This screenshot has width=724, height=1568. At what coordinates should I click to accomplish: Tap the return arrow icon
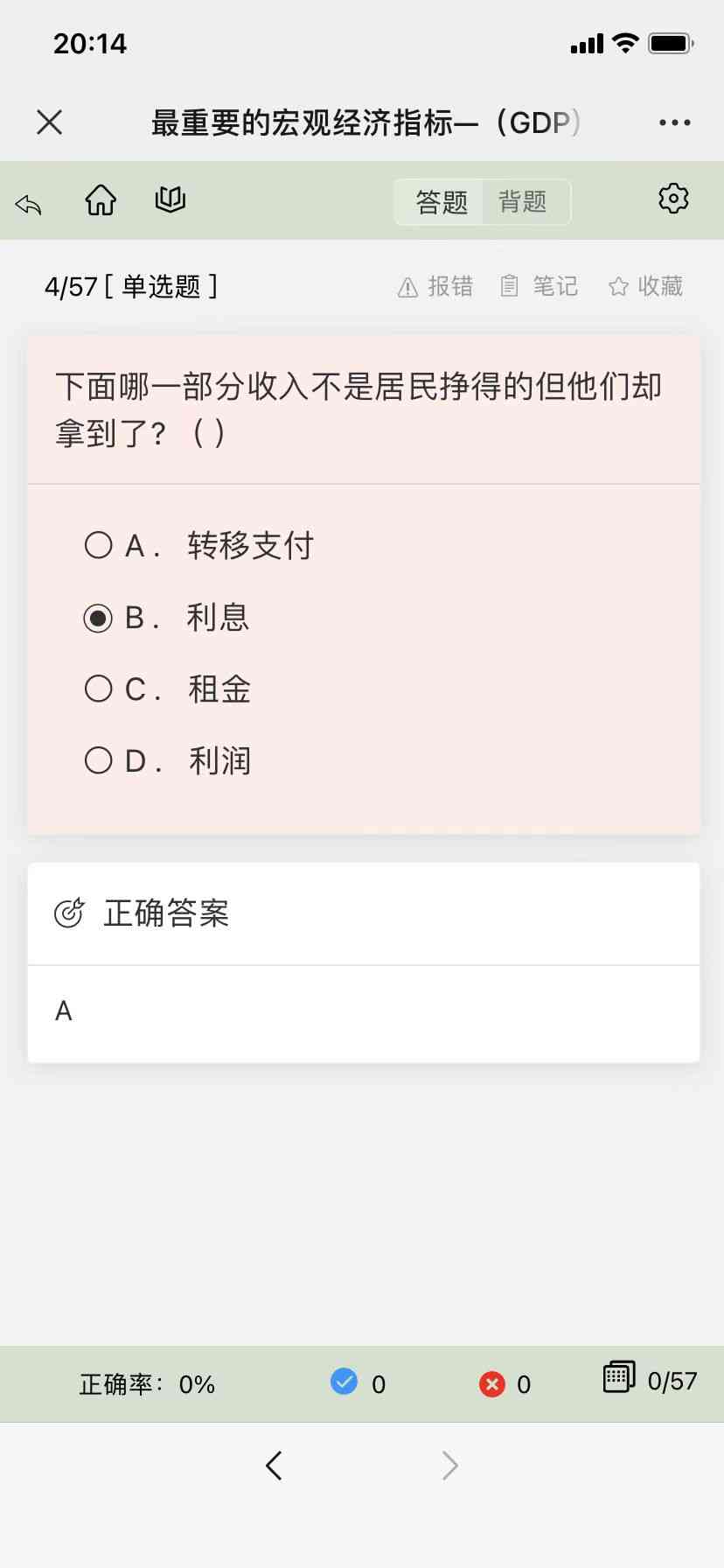(27, 202)
